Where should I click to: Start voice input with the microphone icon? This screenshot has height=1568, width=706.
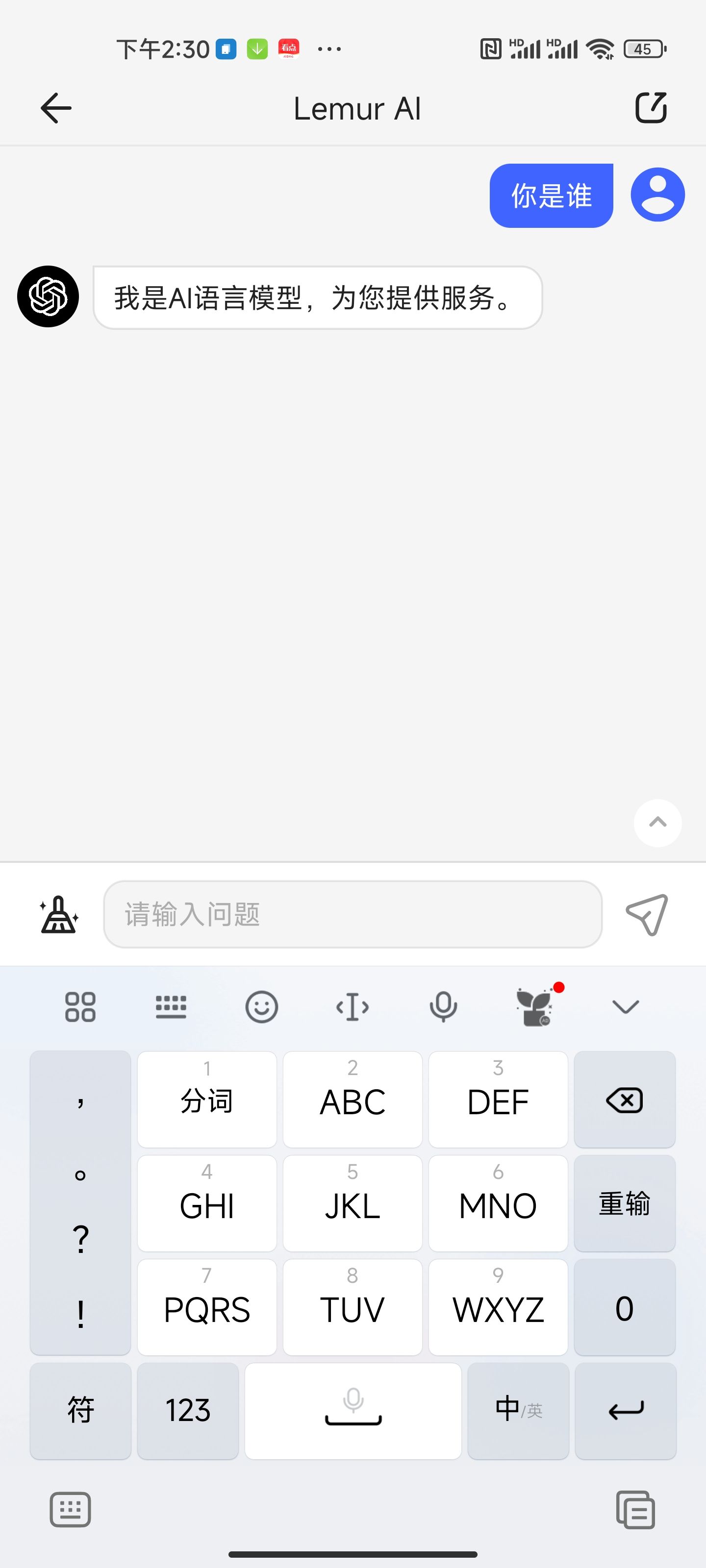click(443, 1007)
